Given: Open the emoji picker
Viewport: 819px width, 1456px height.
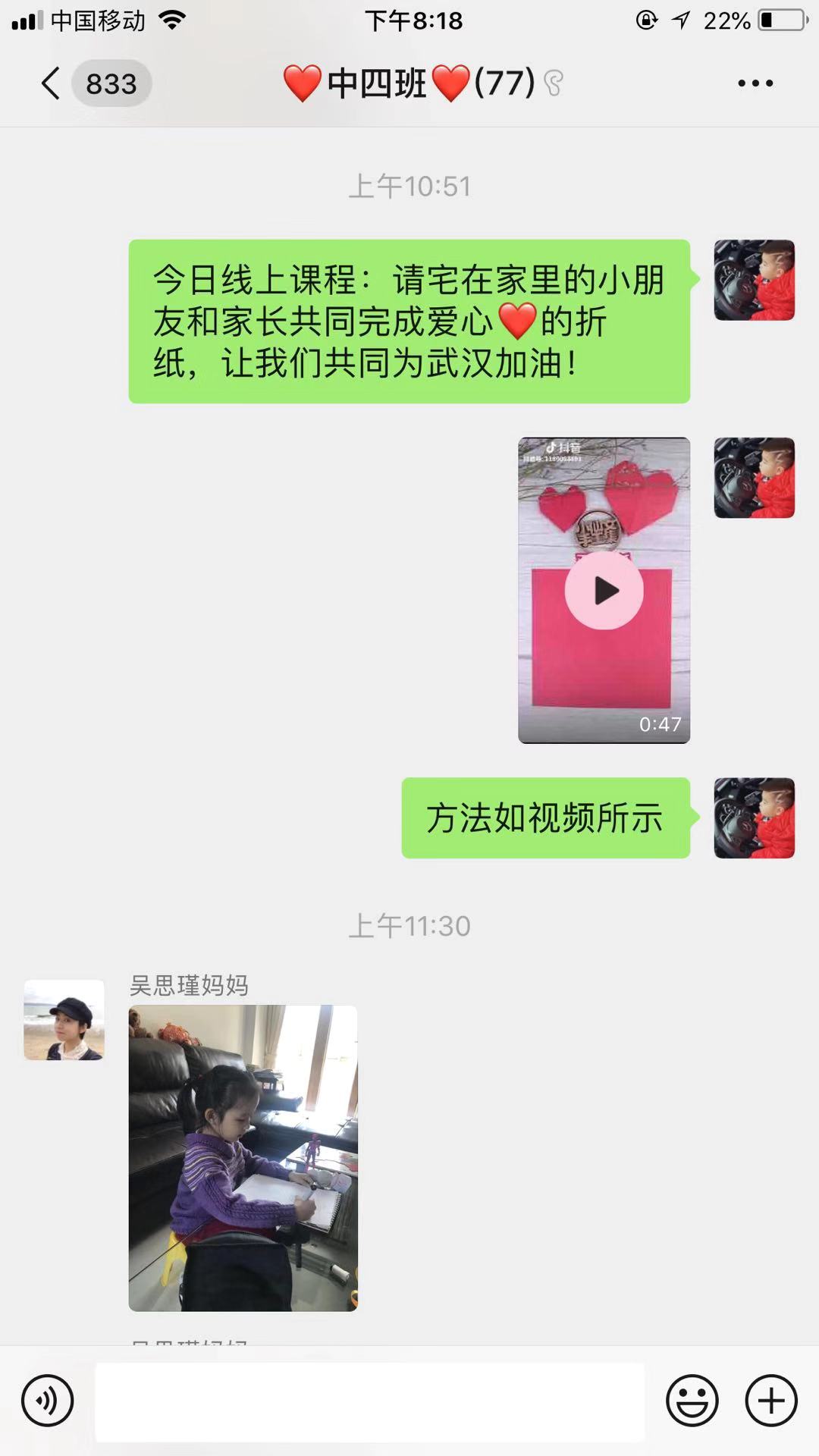Looking at the screenshot, I should pos(692,1401).
